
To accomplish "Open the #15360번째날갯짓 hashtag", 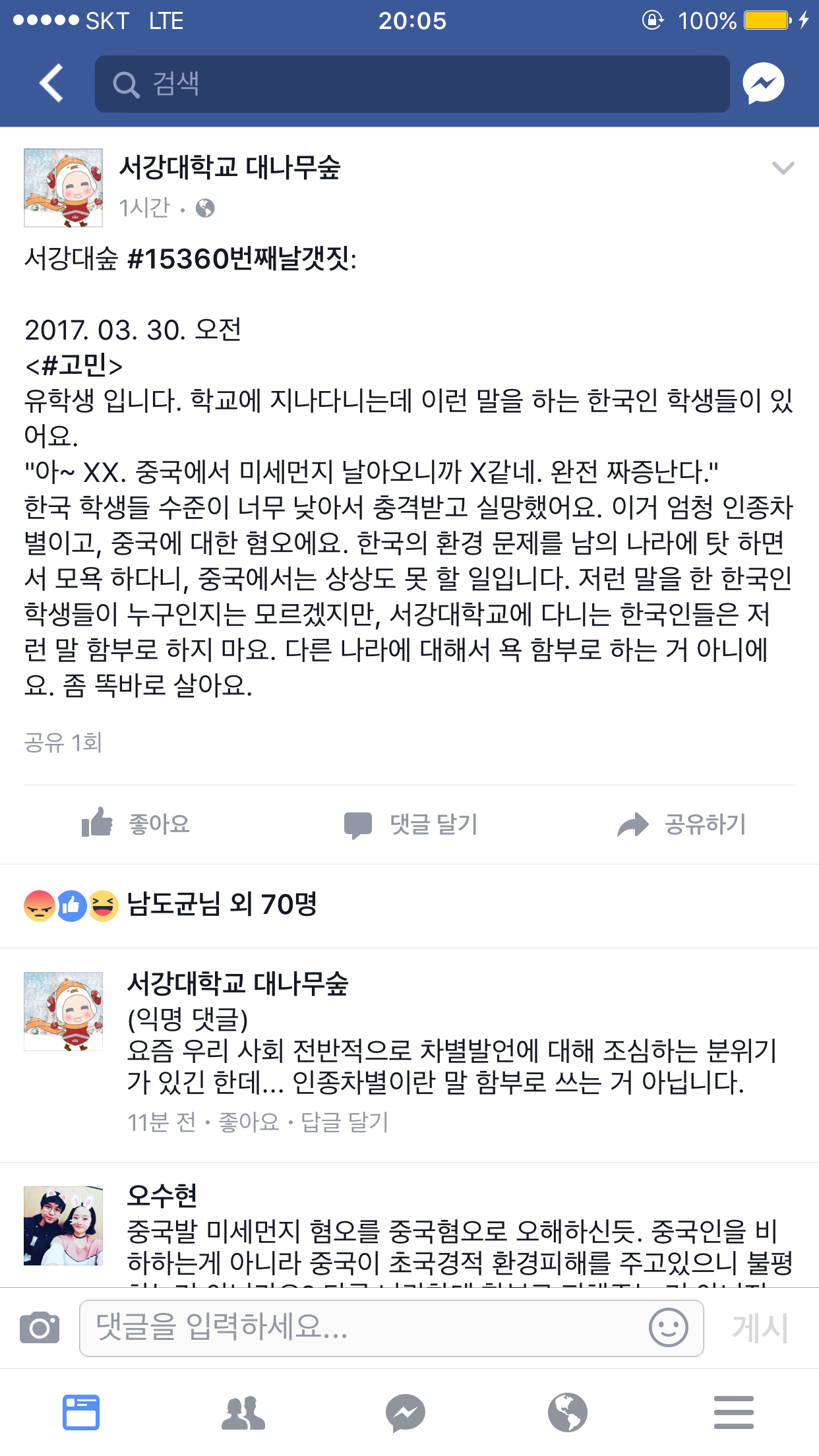I will tap(241, 258).
